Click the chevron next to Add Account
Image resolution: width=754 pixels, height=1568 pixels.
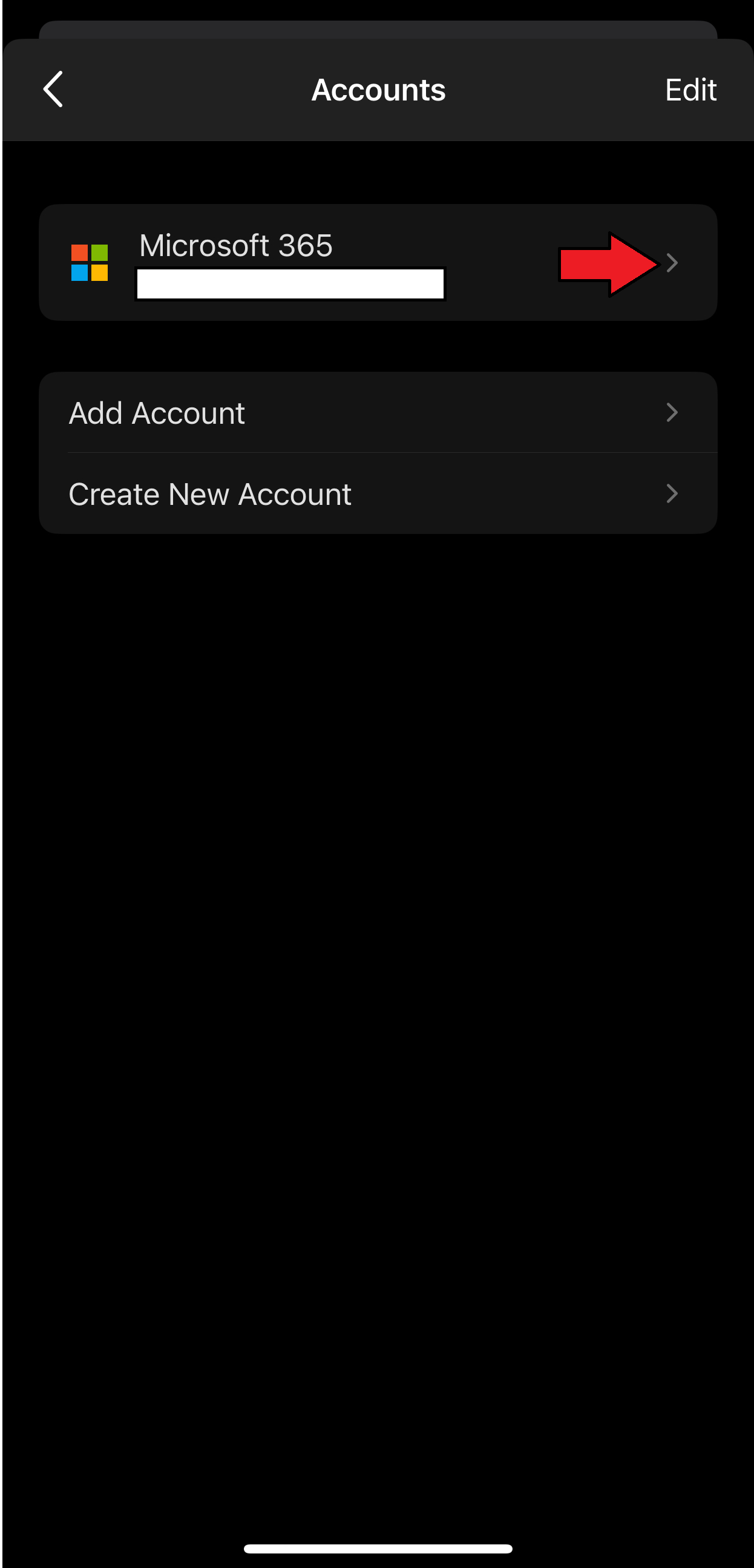point(672,412)
